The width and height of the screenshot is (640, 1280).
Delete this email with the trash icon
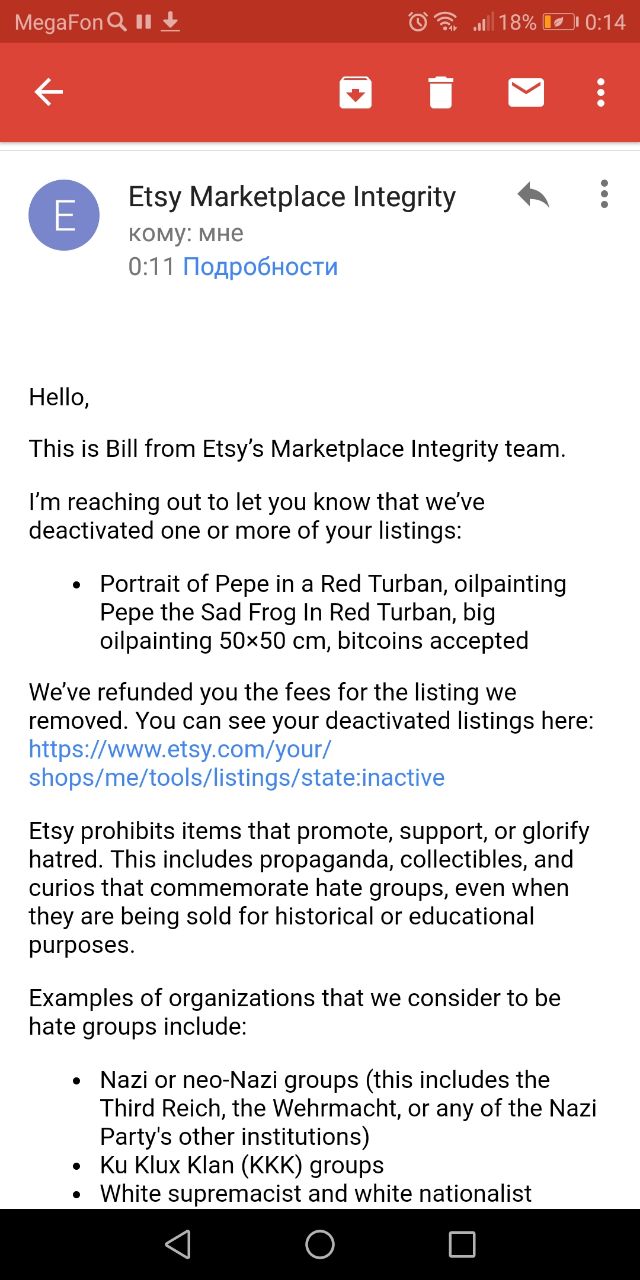(x=441, y=93)
